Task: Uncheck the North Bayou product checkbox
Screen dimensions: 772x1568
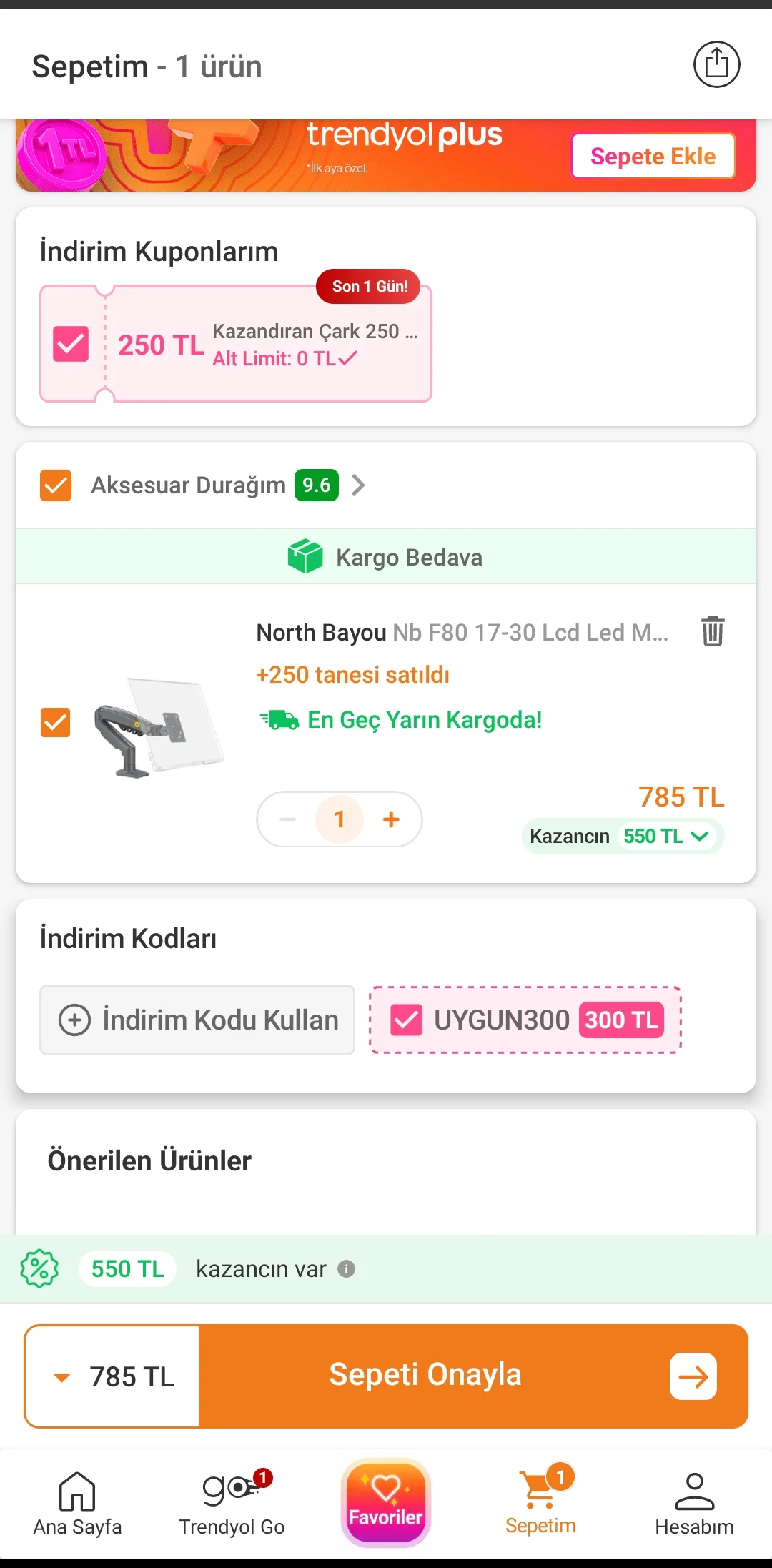Action: pos(56,722)
